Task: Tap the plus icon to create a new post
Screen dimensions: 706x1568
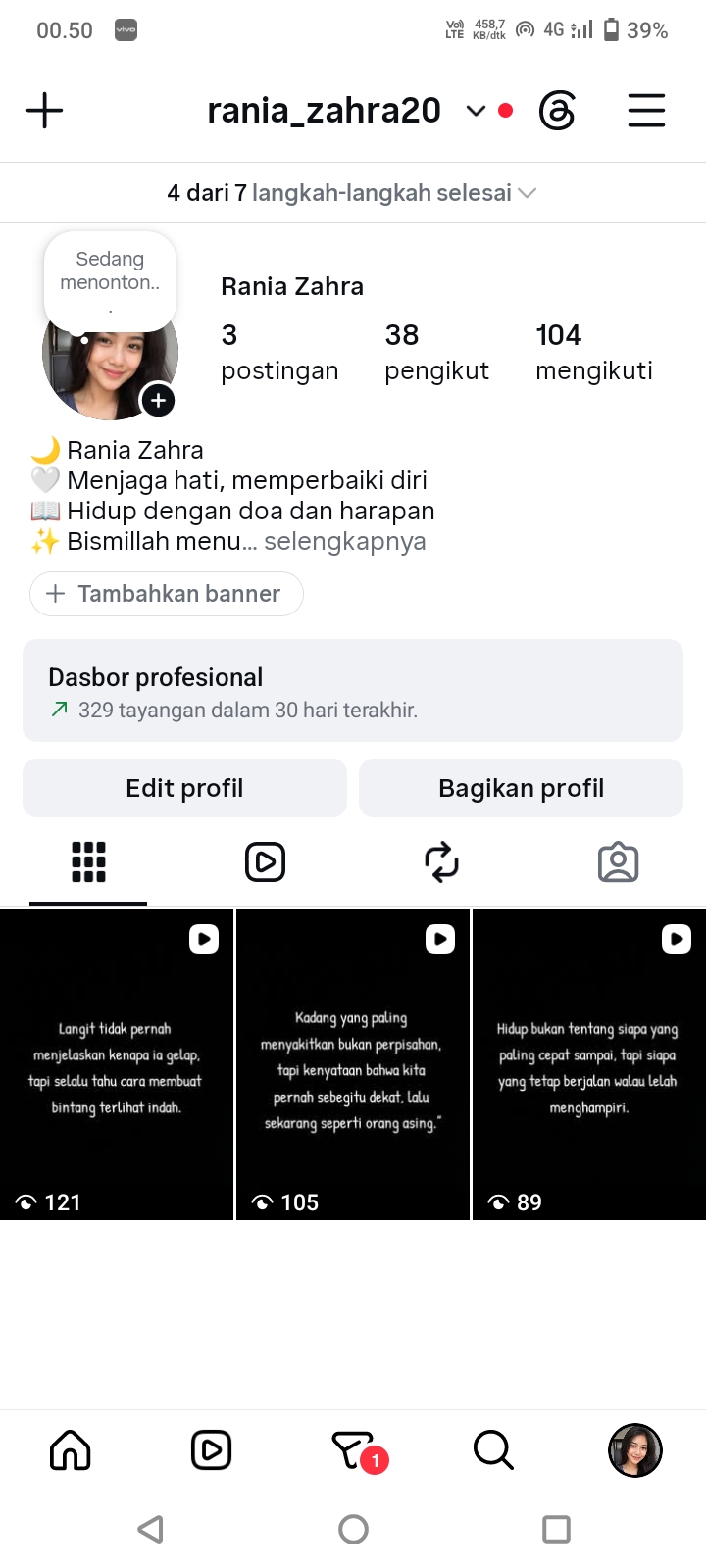Action: coord(44,111)
